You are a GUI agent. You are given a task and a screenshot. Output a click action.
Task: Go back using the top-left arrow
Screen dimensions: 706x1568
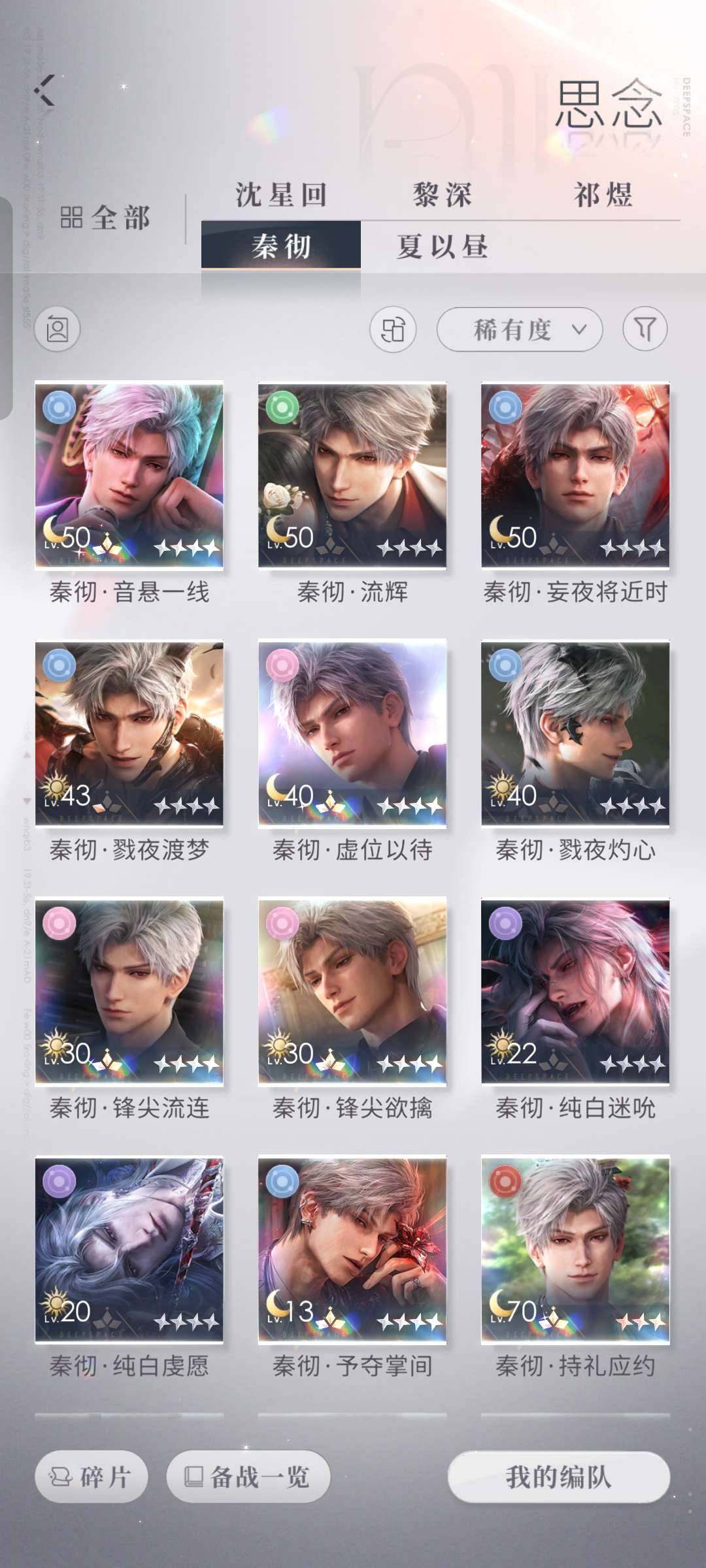point(45,90)
